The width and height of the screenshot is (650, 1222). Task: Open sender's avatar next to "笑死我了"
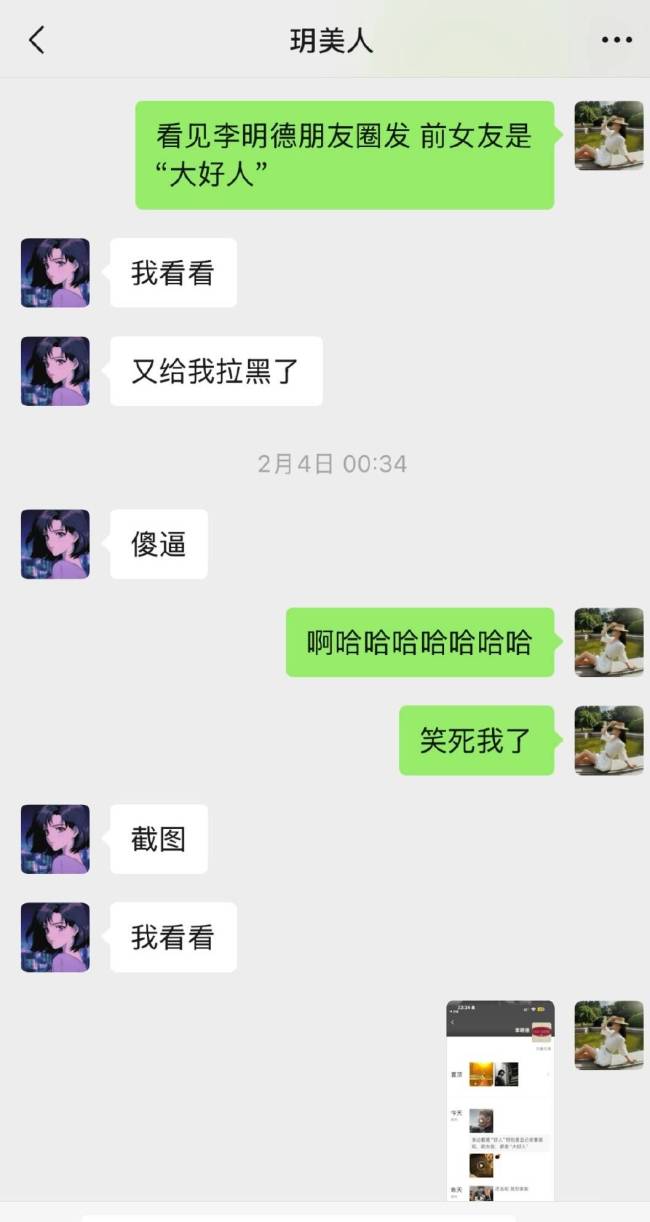[608, 740]
